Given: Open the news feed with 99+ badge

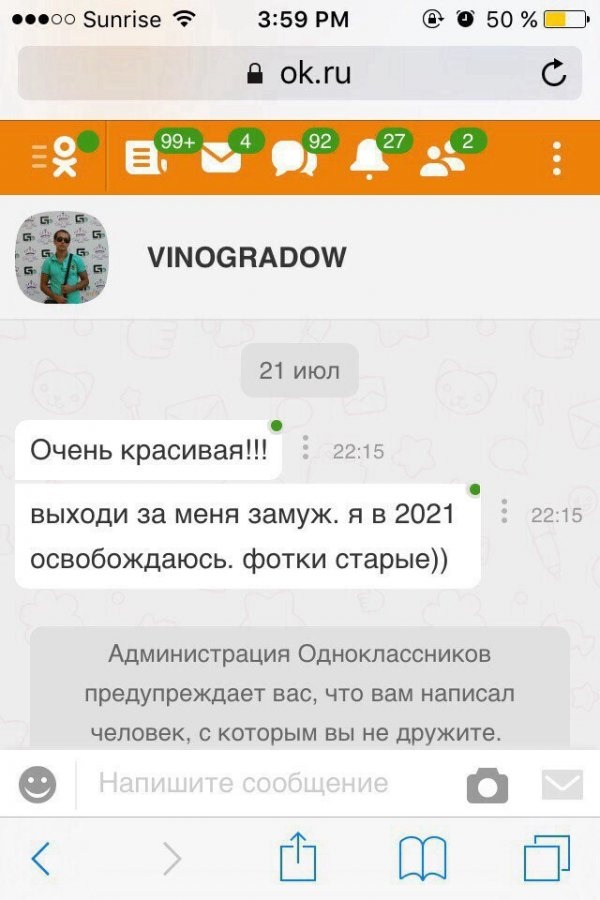Looking at the screenshot, I should (144, 158).
